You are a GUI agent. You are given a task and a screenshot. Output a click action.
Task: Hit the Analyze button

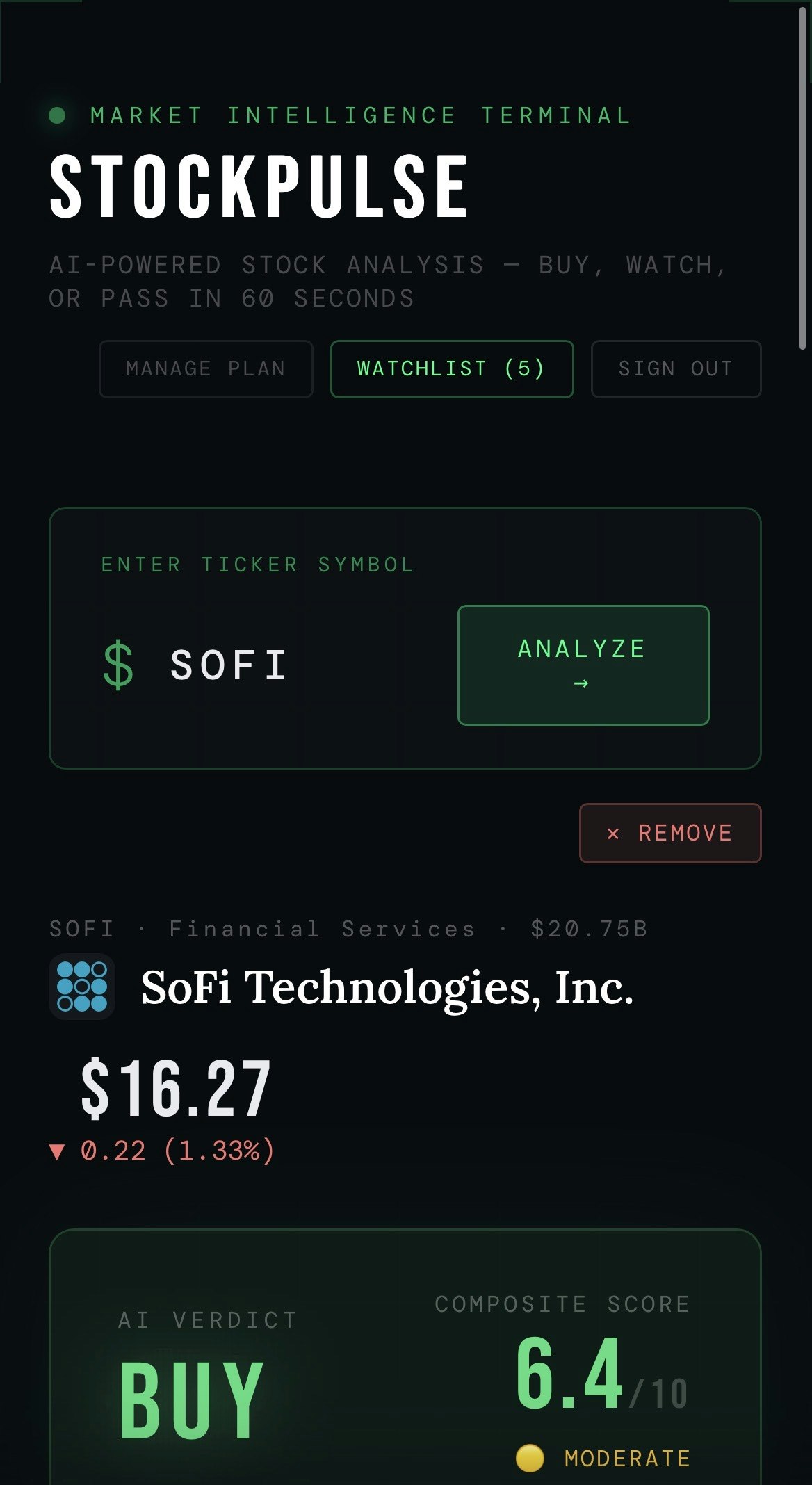tap(583, 665)
